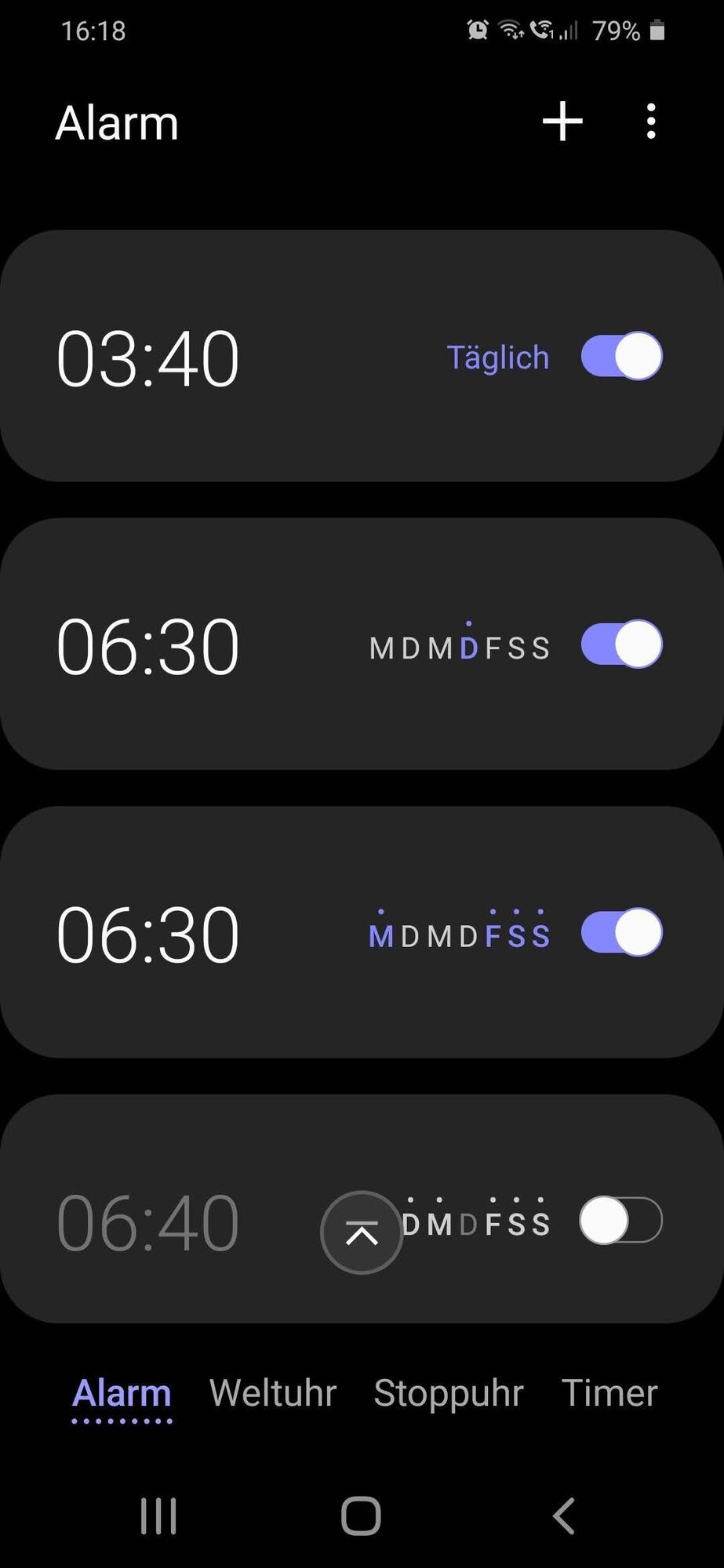
Task: Open recent apps from navigation bar
Action: coord(158,1515)
